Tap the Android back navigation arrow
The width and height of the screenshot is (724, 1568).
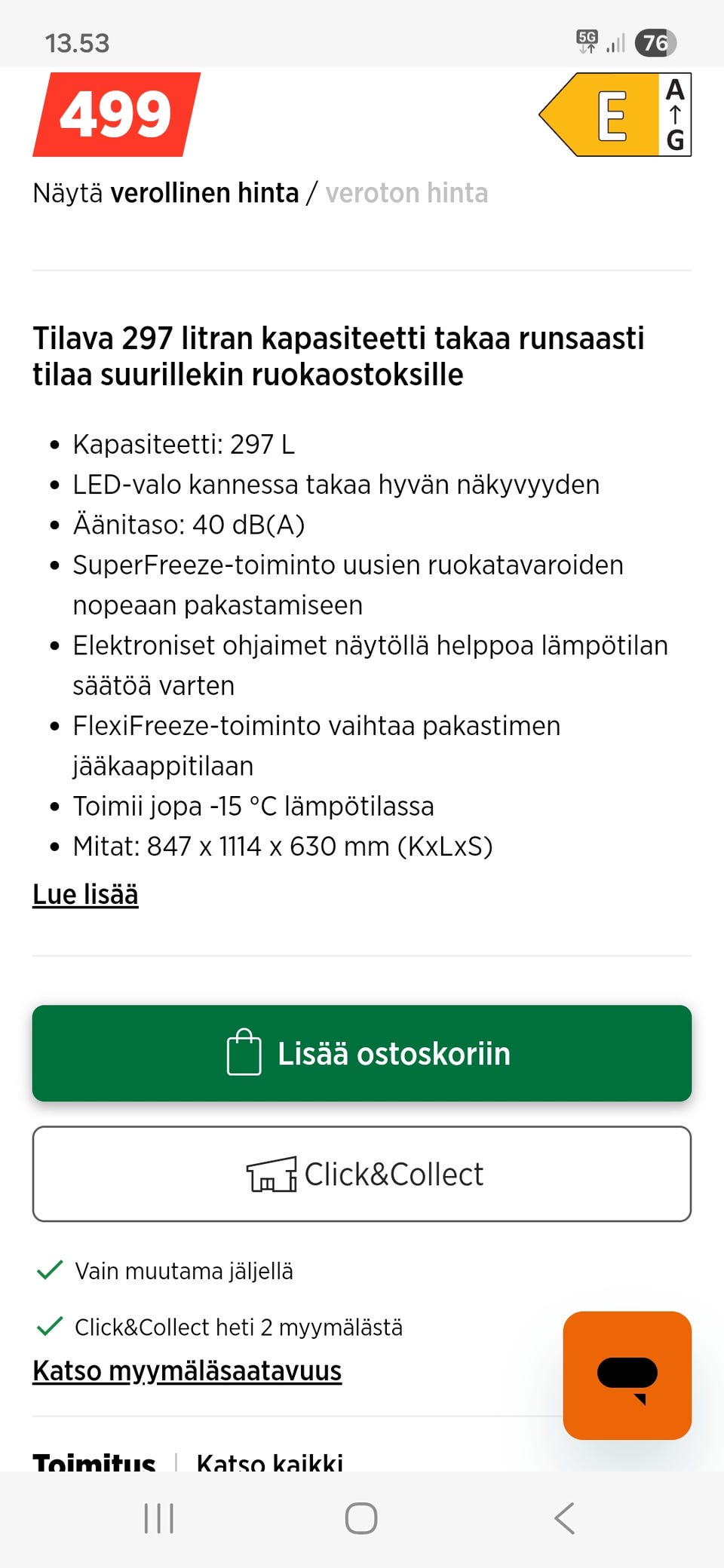562,1518
